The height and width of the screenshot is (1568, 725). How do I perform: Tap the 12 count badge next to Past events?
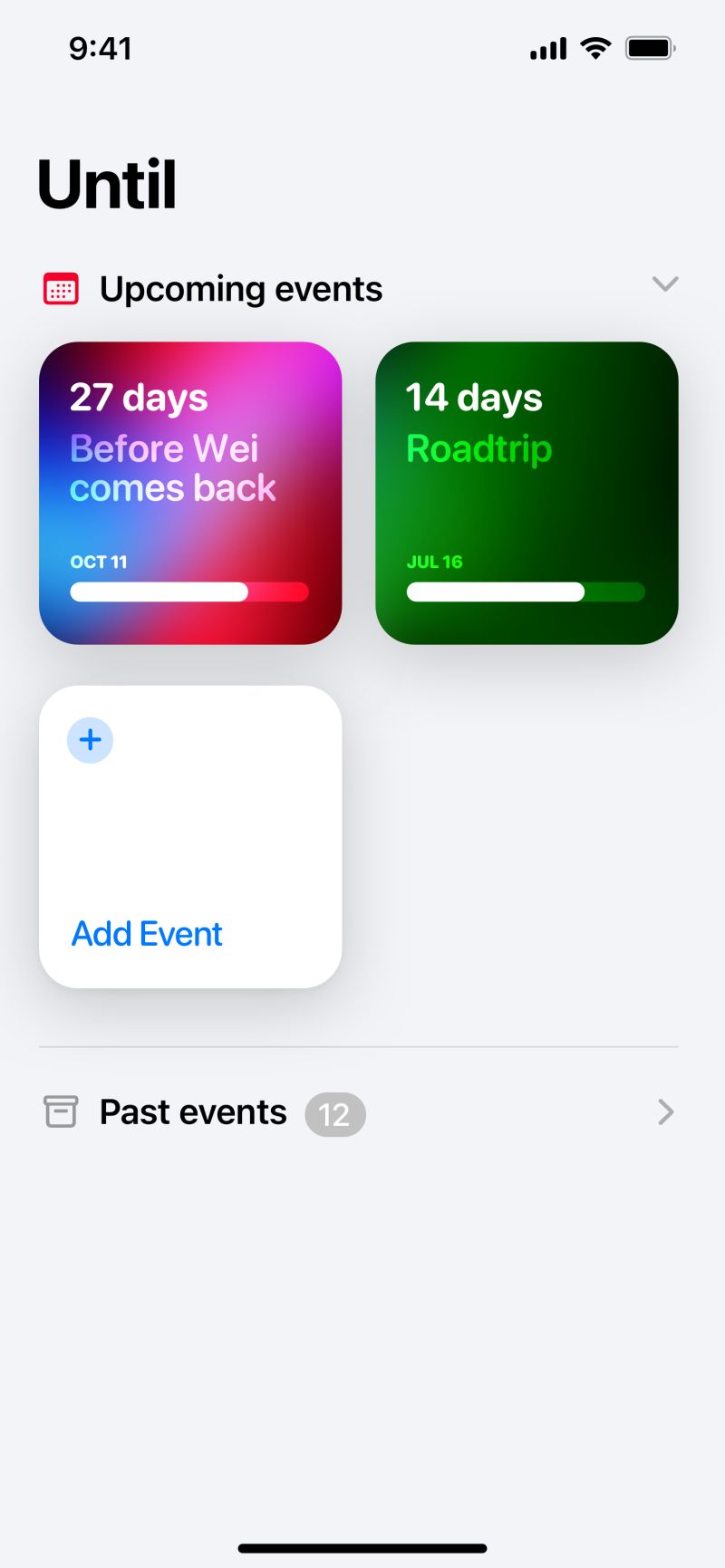(x=334, y=1114)
